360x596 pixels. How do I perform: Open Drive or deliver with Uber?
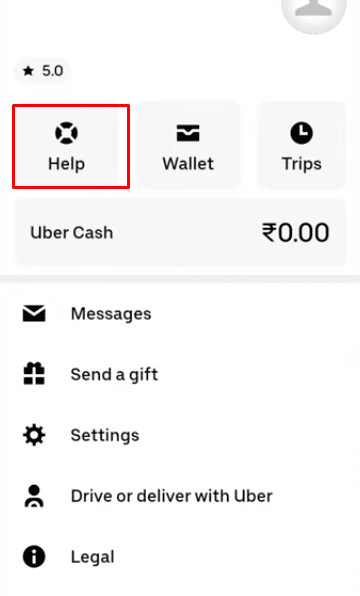pos(180,496)
